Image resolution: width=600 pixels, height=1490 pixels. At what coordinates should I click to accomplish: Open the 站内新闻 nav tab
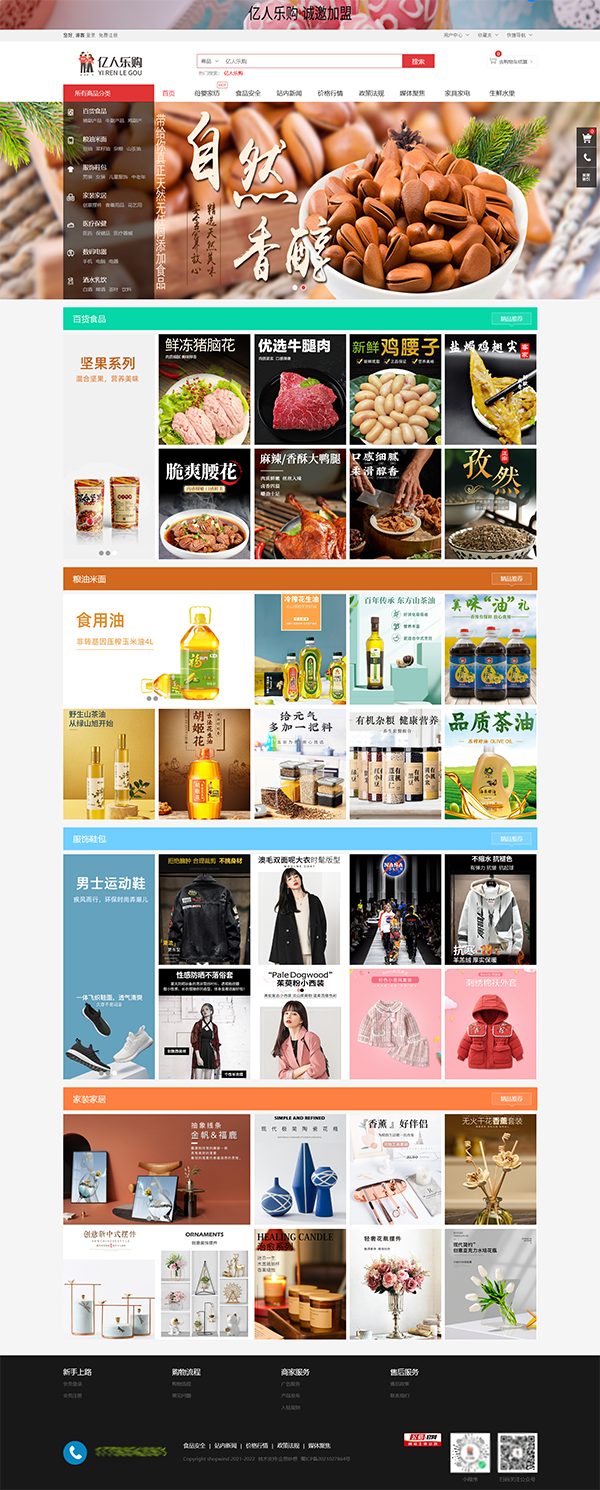point(289,93)
